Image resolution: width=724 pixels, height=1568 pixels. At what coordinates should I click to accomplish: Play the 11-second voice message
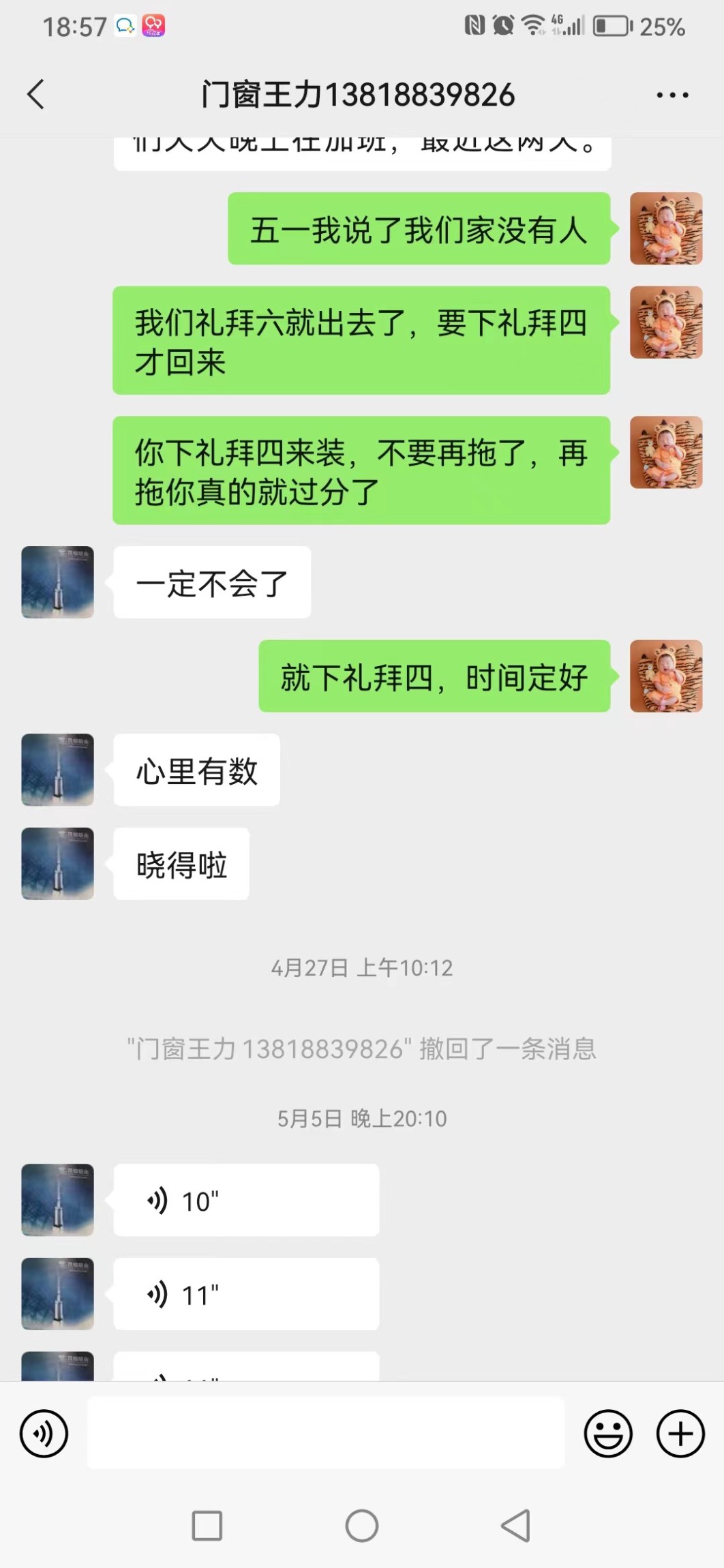click(245, 1294)
